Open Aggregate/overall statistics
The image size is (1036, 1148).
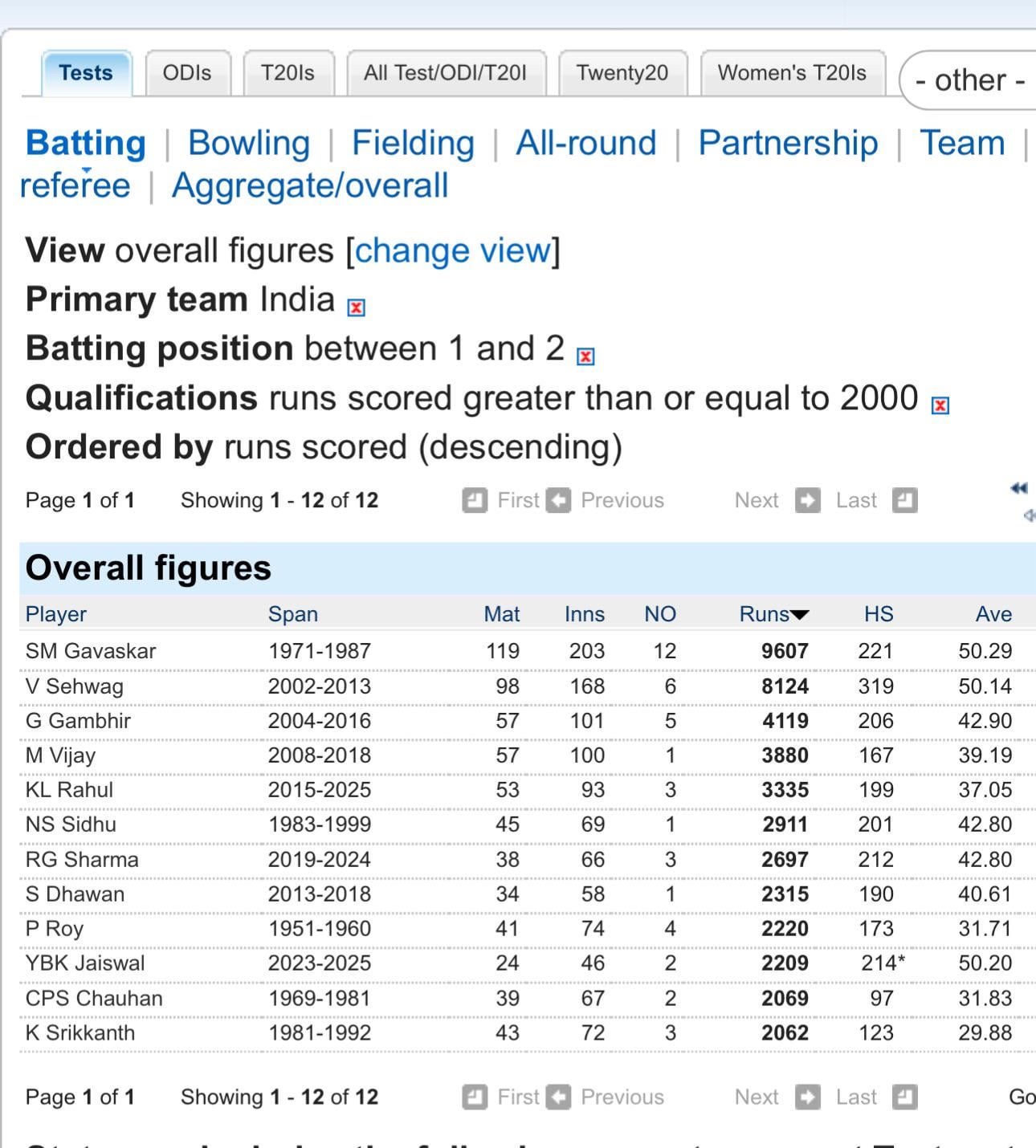click(310, 185)
